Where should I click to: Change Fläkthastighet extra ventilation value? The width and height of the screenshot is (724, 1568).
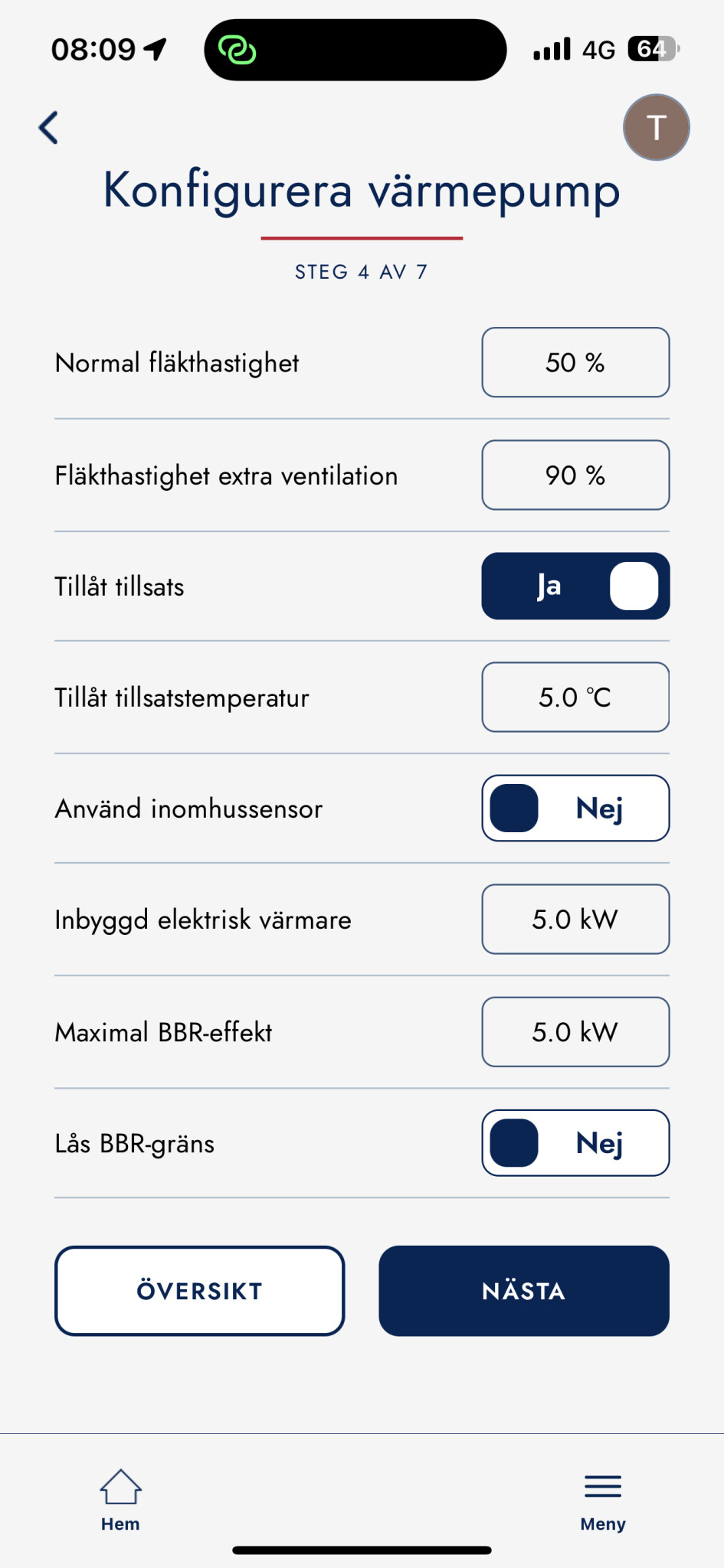[x=575, y=475]
